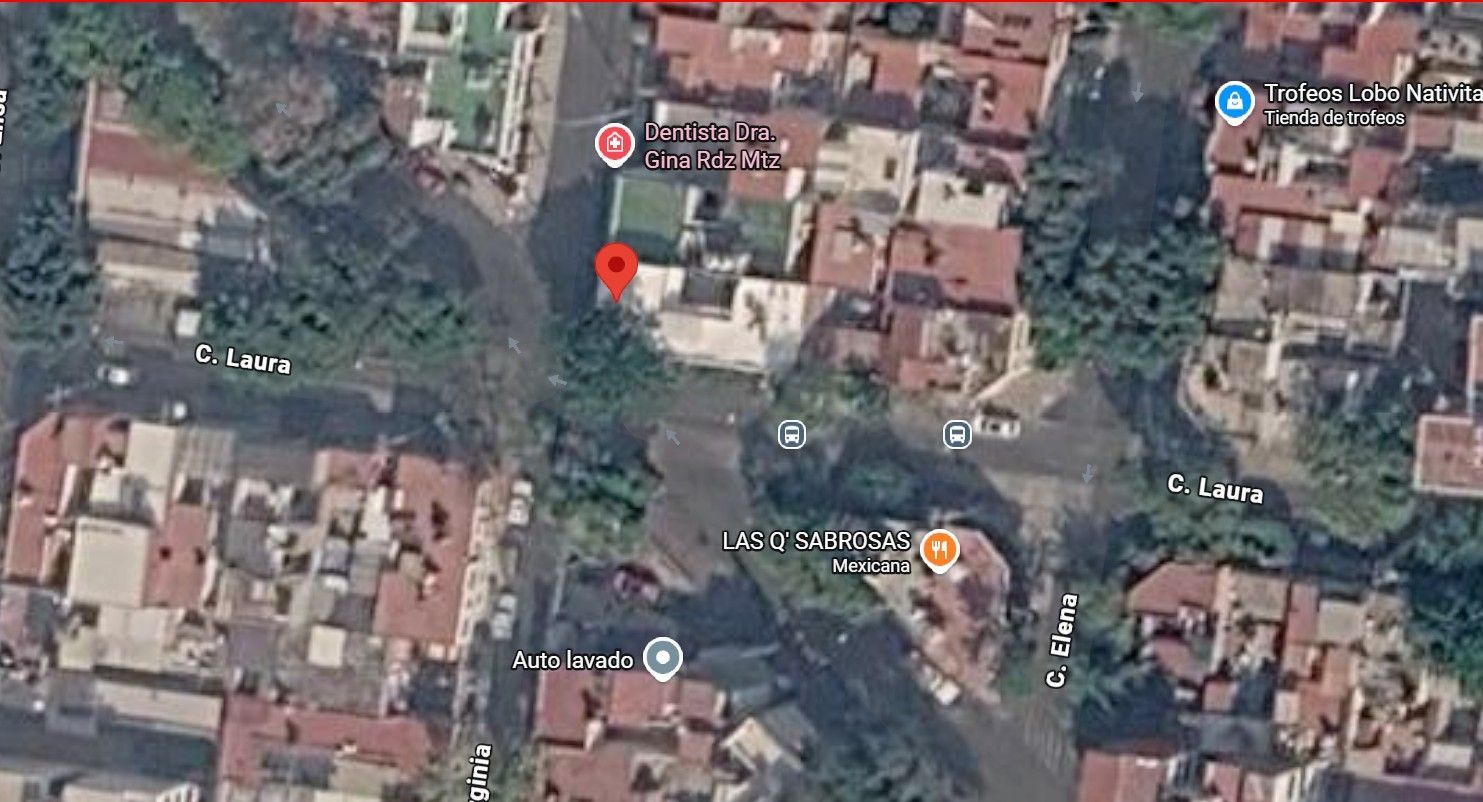Open the bus stop nearest C. Elena
Screen dimensions: 1483x802
click(x=957, y=435)
